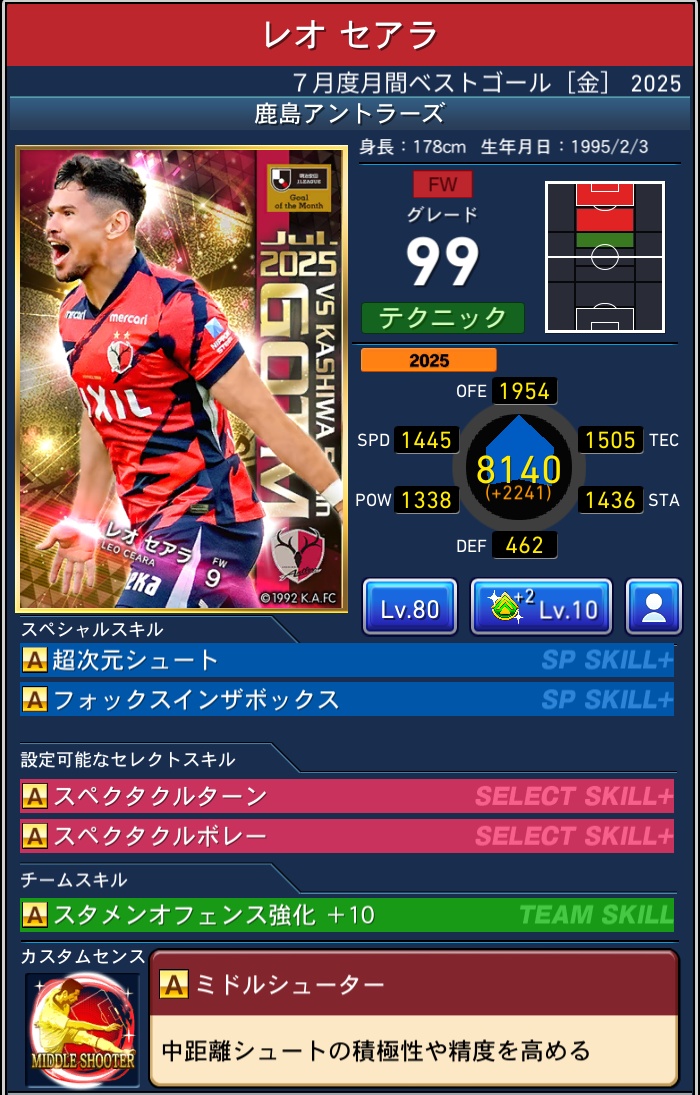View the フォックスインザボックス special skill
Image resolution: width=700 pixels, height=1095 pixels.
coord(346,699)
